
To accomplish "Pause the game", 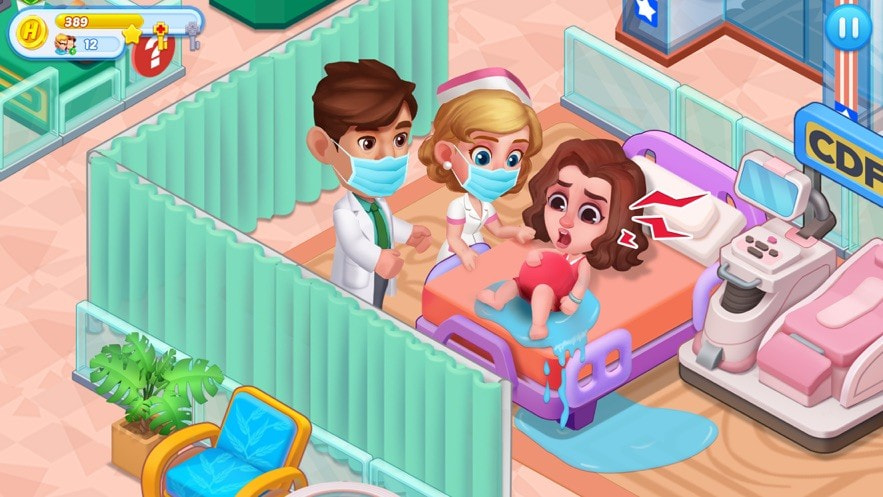I will tap(848, 27).
